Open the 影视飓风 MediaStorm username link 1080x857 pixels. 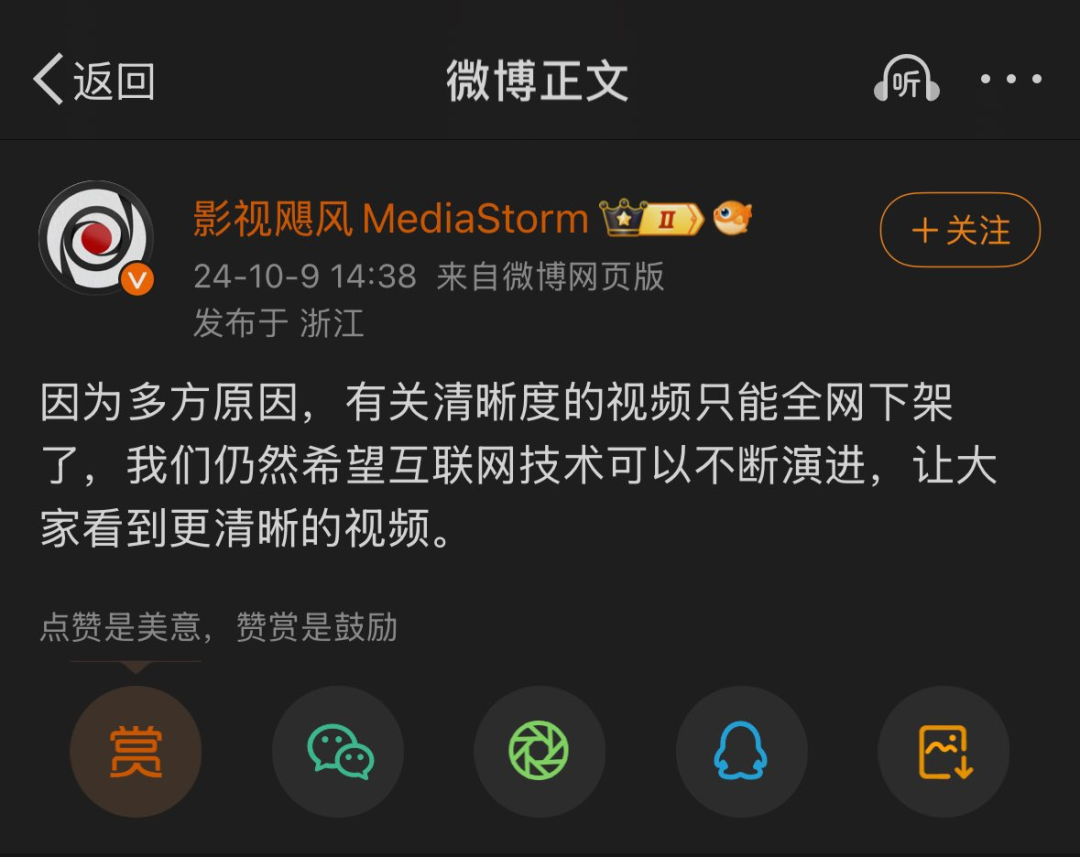pyautogui.click(x=390, y=219)
